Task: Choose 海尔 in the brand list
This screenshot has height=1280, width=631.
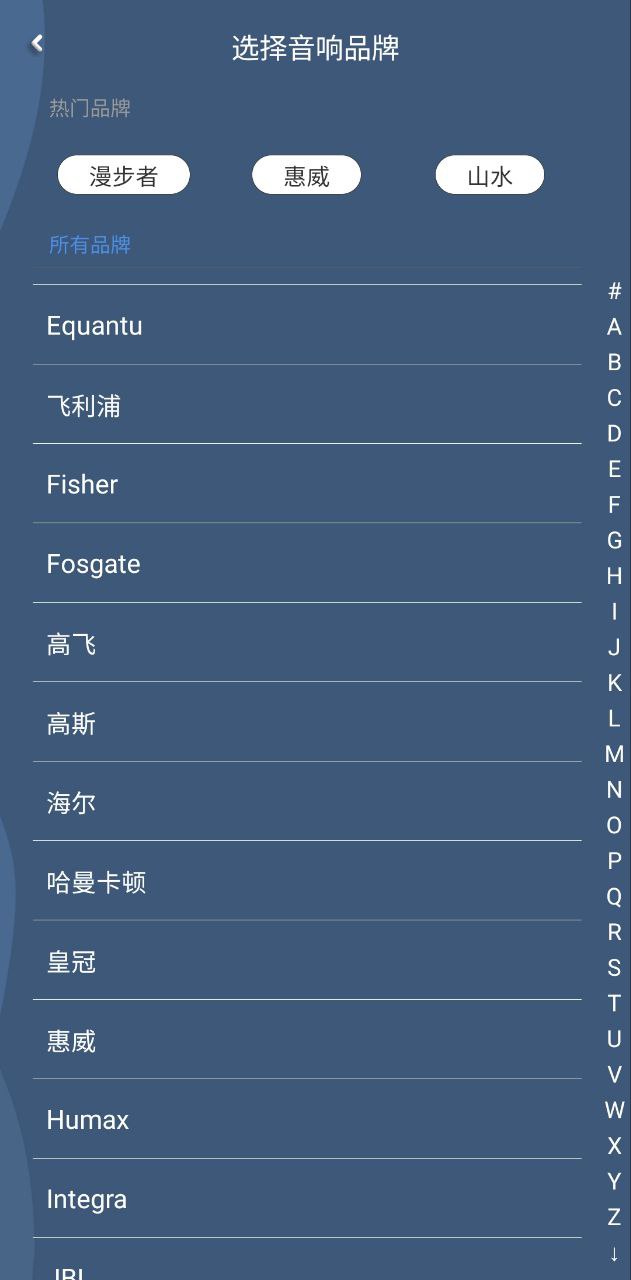Action: [307, 802]
